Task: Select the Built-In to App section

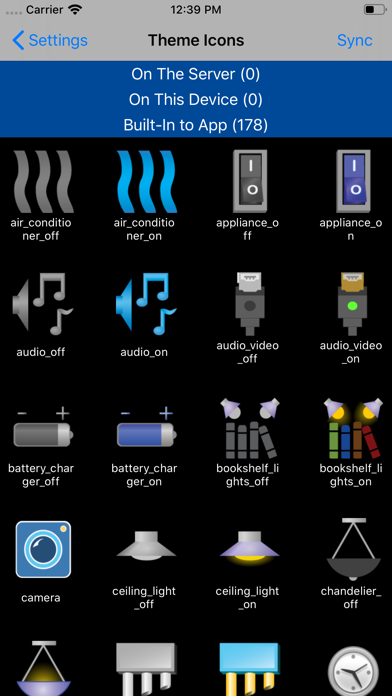Action: tap(196, 125)
